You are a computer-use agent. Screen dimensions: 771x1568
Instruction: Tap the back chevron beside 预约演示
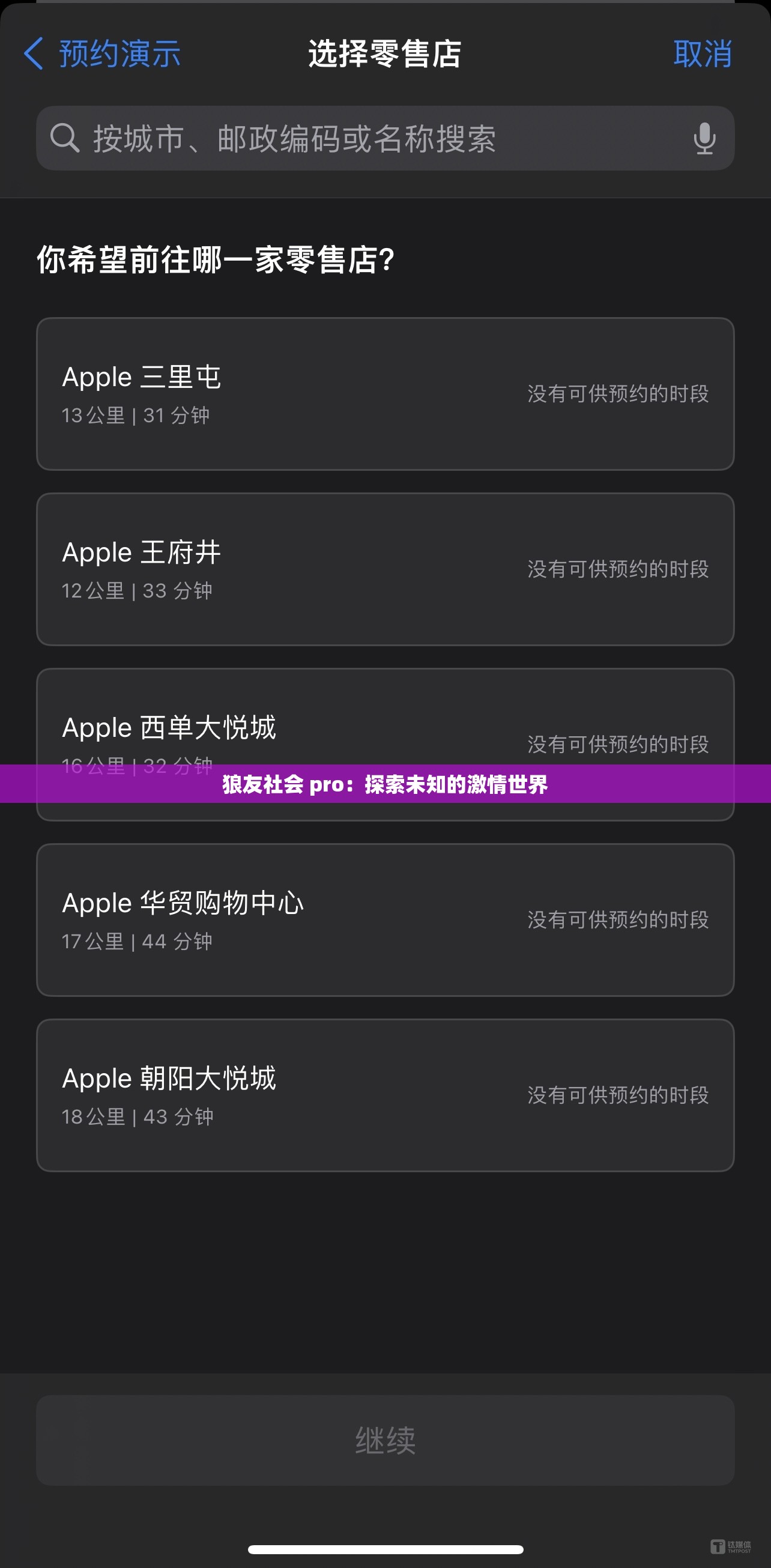[x=32, y=53]
